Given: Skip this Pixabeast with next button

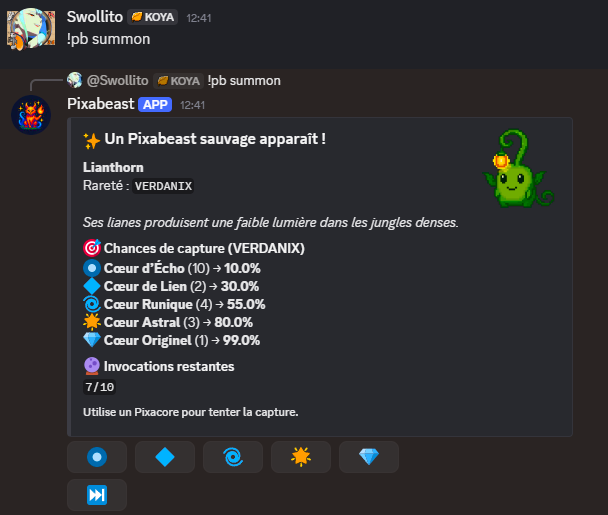Looking at the screenshot, I should [97, 495].
